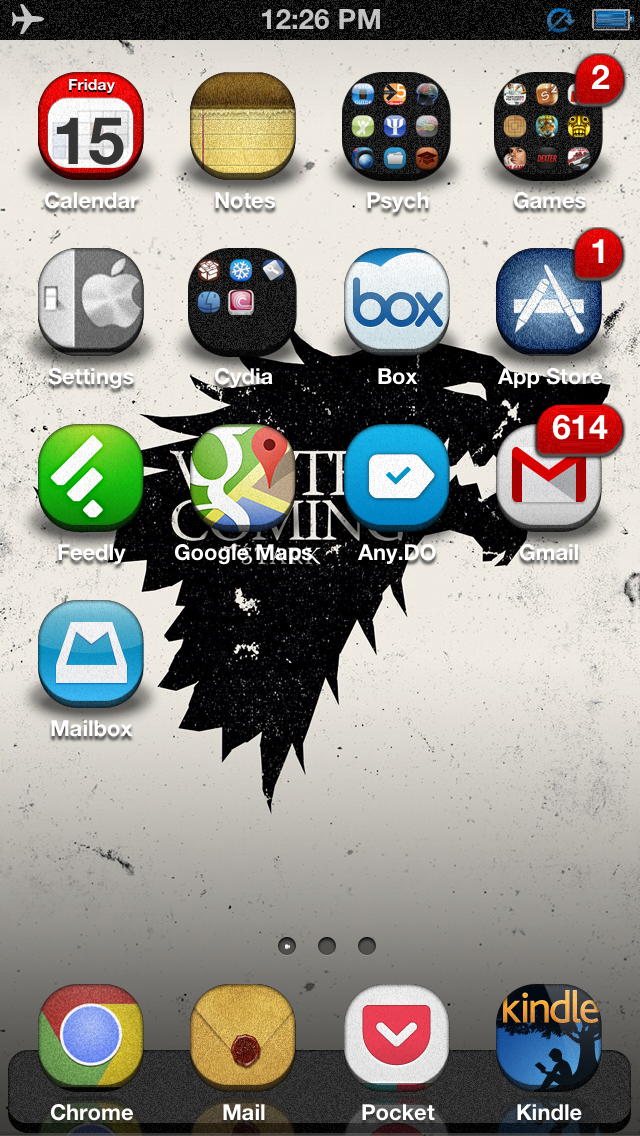Open Chrome from the dock
Viewport: 640px width, 1136px height.
click(x=91, y=1040)
